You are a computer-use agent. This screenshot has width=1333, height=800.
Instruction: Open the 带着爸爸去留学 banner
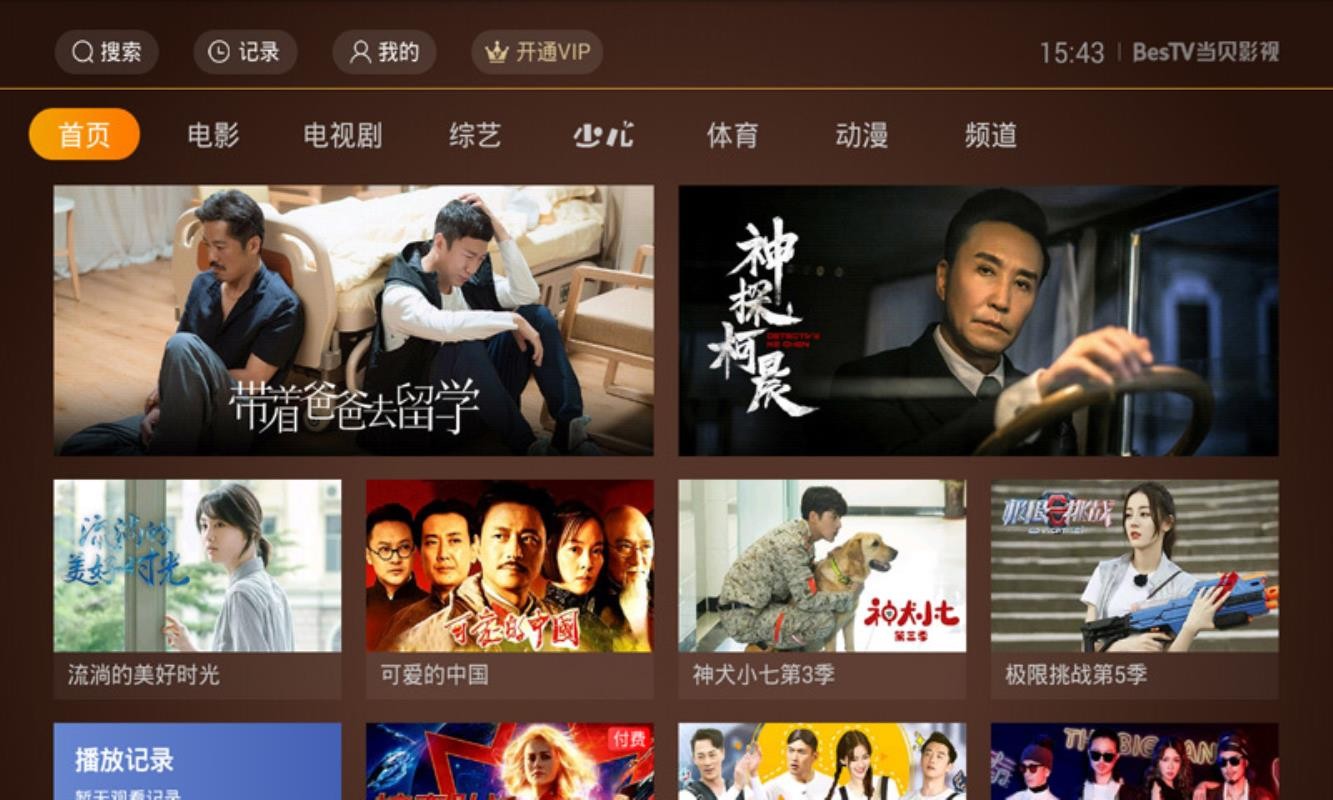tap(353, 320)
